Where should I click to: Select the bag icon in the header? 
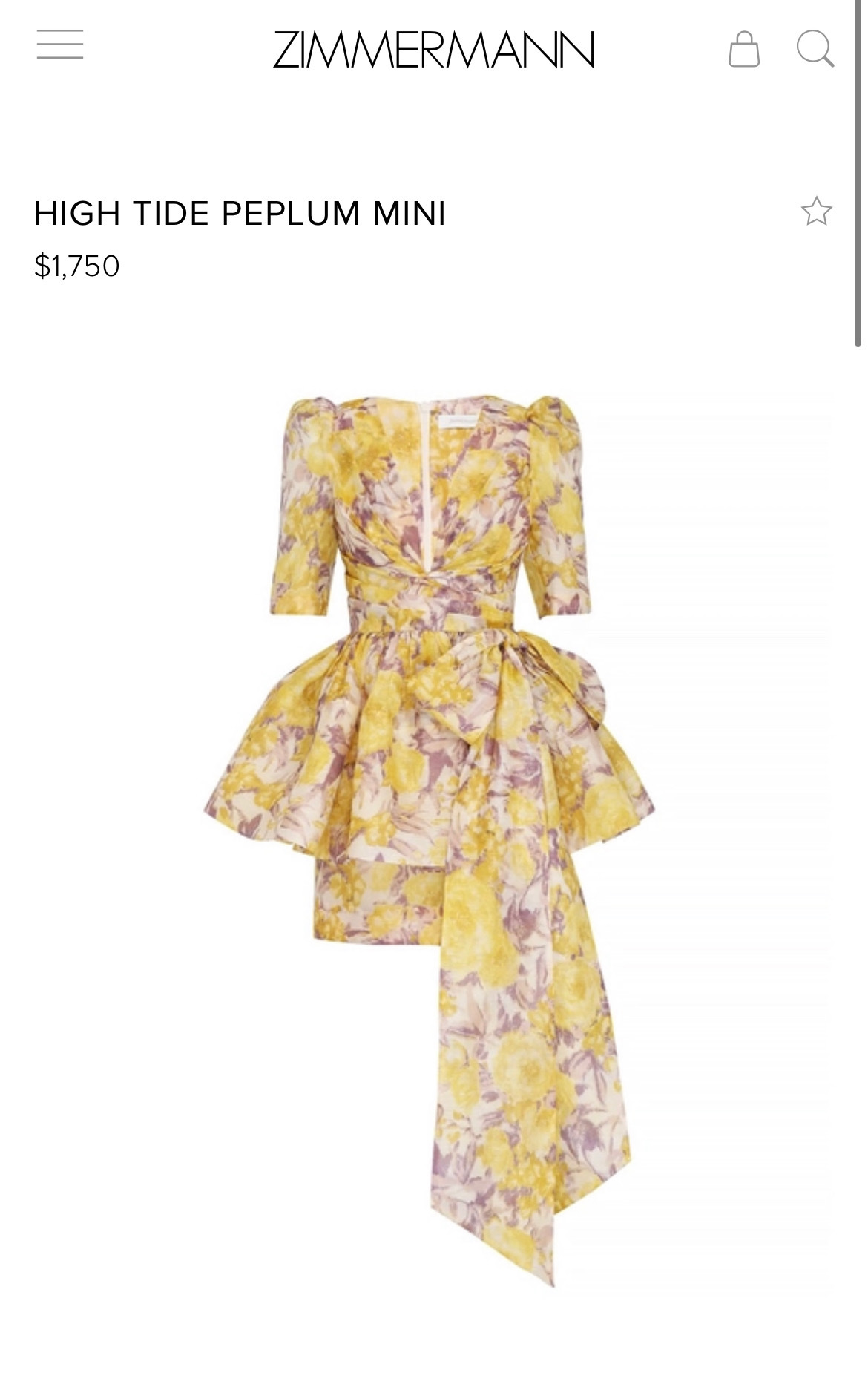click(746, 49)
